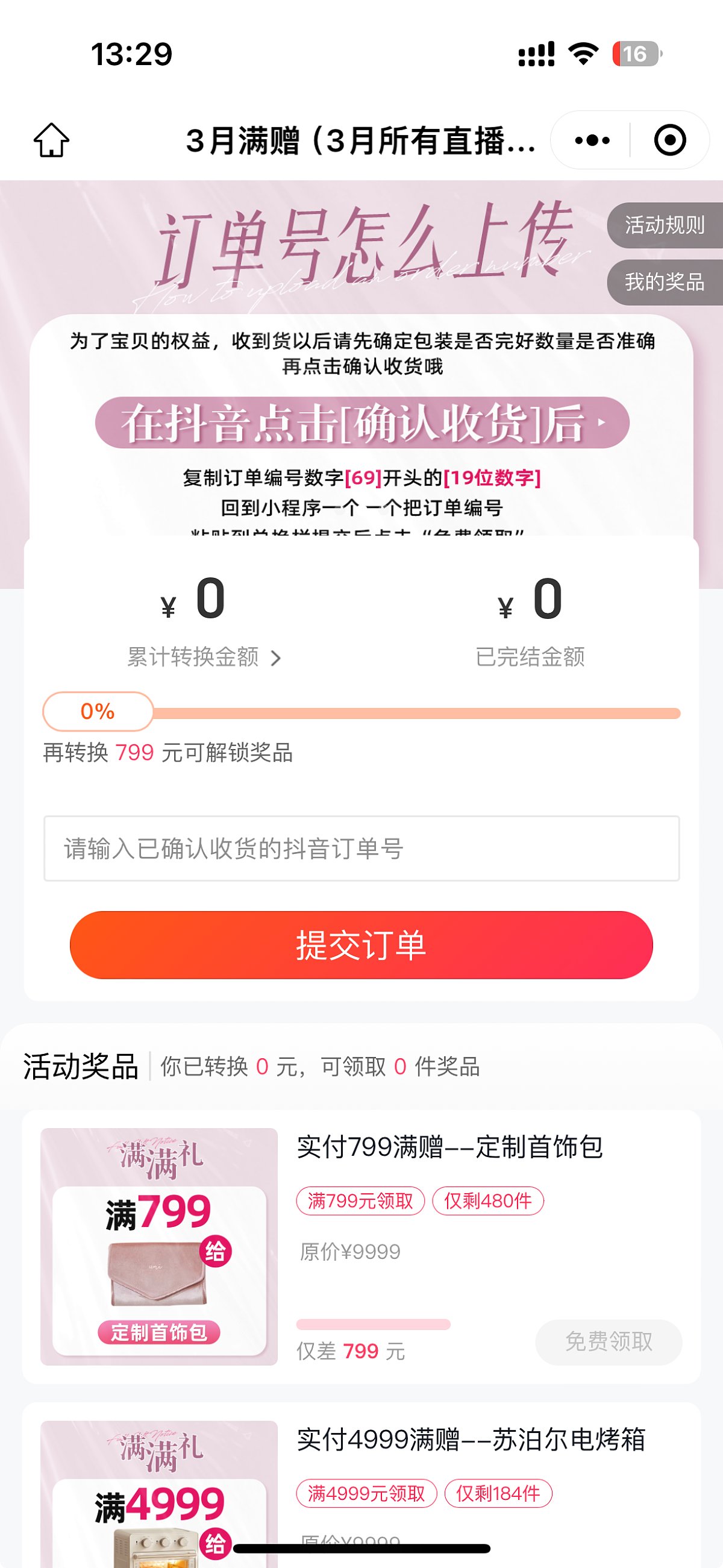
Task: Close the mini program via the circle icon
Action: [x=669, y=140]
